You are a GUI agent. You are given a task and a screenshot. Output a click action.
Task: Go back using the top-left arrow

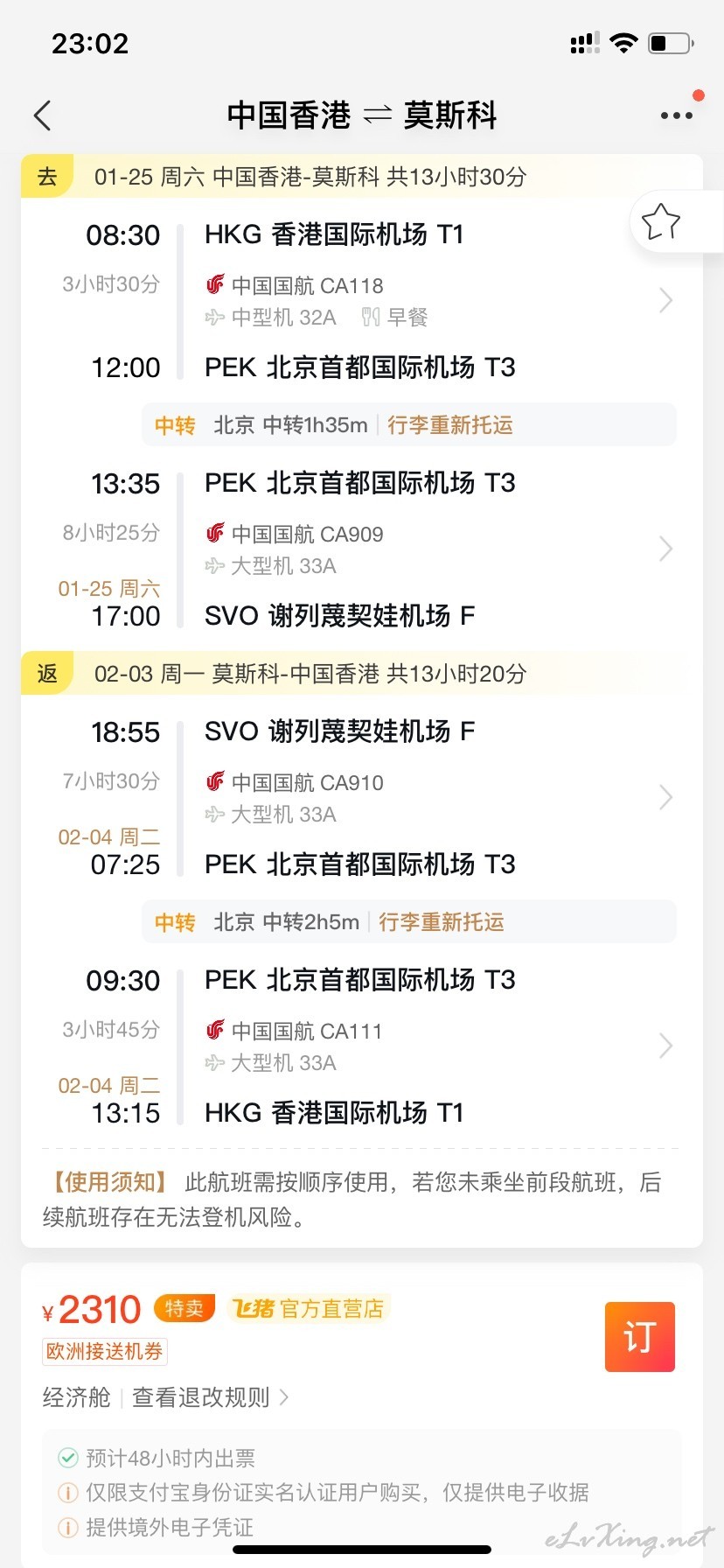pos(42,115)
